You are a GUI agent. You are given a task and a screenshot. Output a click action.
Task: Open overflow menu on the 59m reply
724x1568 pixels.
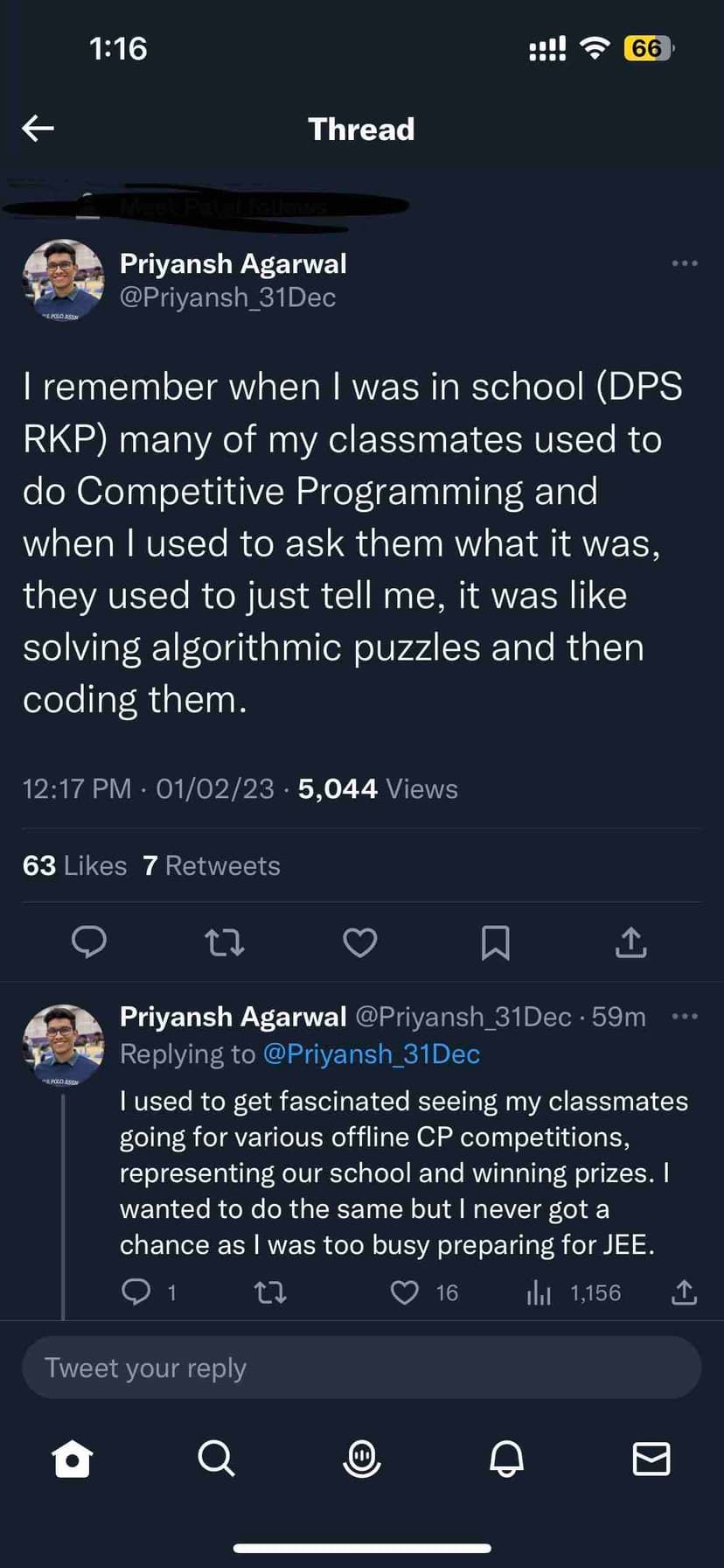685,1017
